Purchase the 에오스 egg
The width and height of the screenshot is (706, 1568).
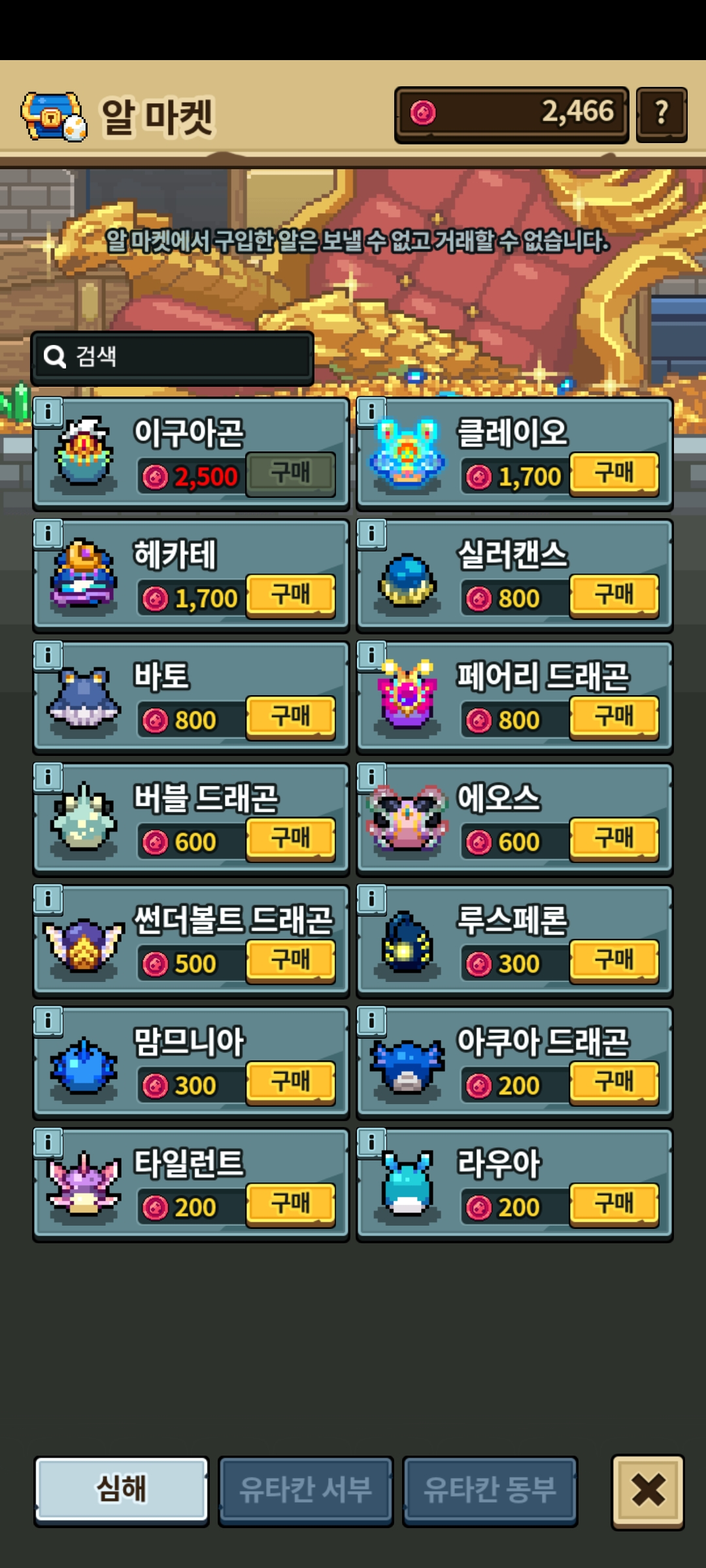[614, 839]
